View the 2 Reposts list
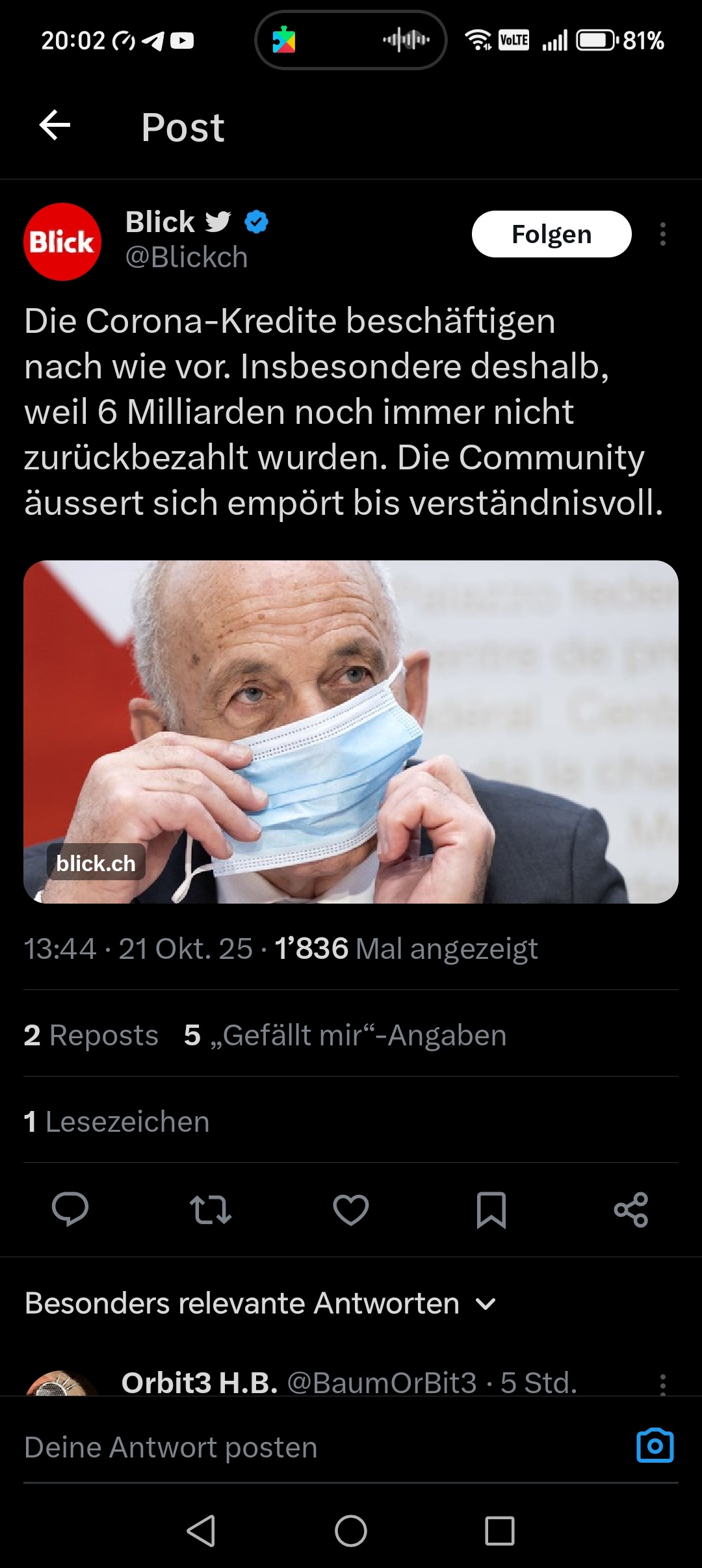The height and width of the screenshot is (1568, 702). [x=91, y=1035]
